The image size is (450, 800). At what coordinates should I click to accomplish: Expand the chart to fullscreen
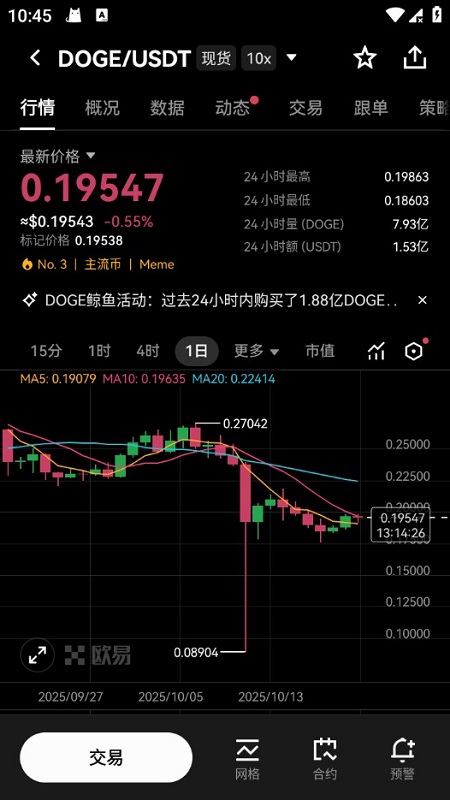tap(37, 655)
